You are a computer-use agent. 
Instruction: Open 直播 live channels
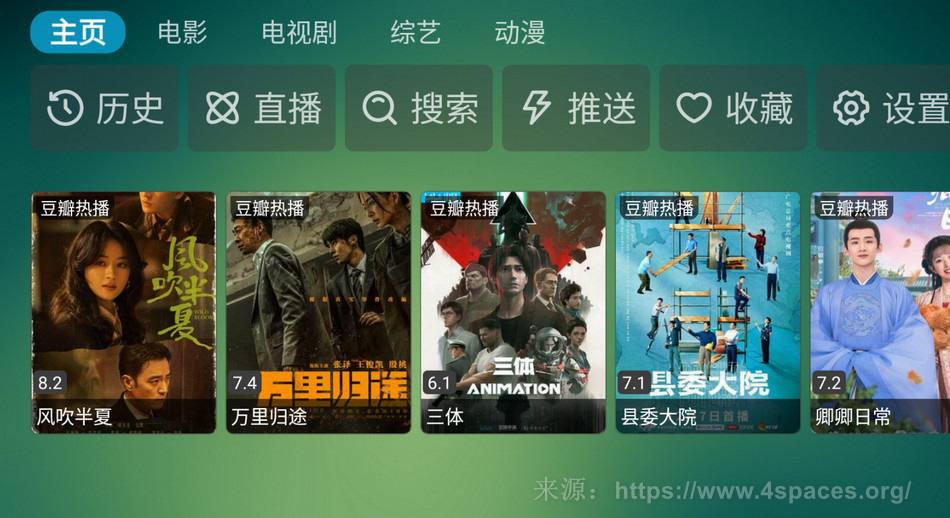(262, 108)
